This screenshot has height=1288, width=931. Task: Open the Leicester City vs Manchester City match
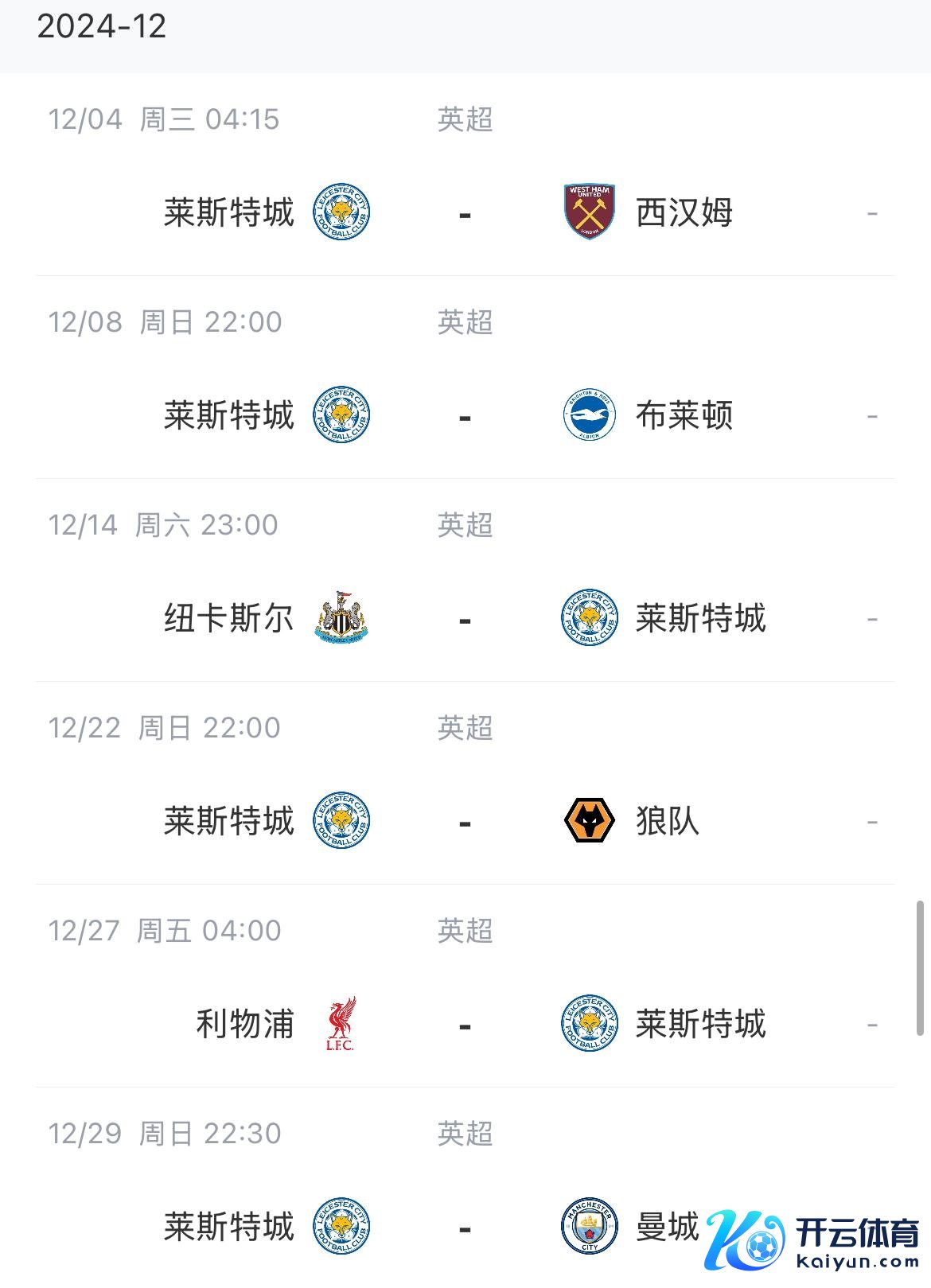coord(465,1227)
